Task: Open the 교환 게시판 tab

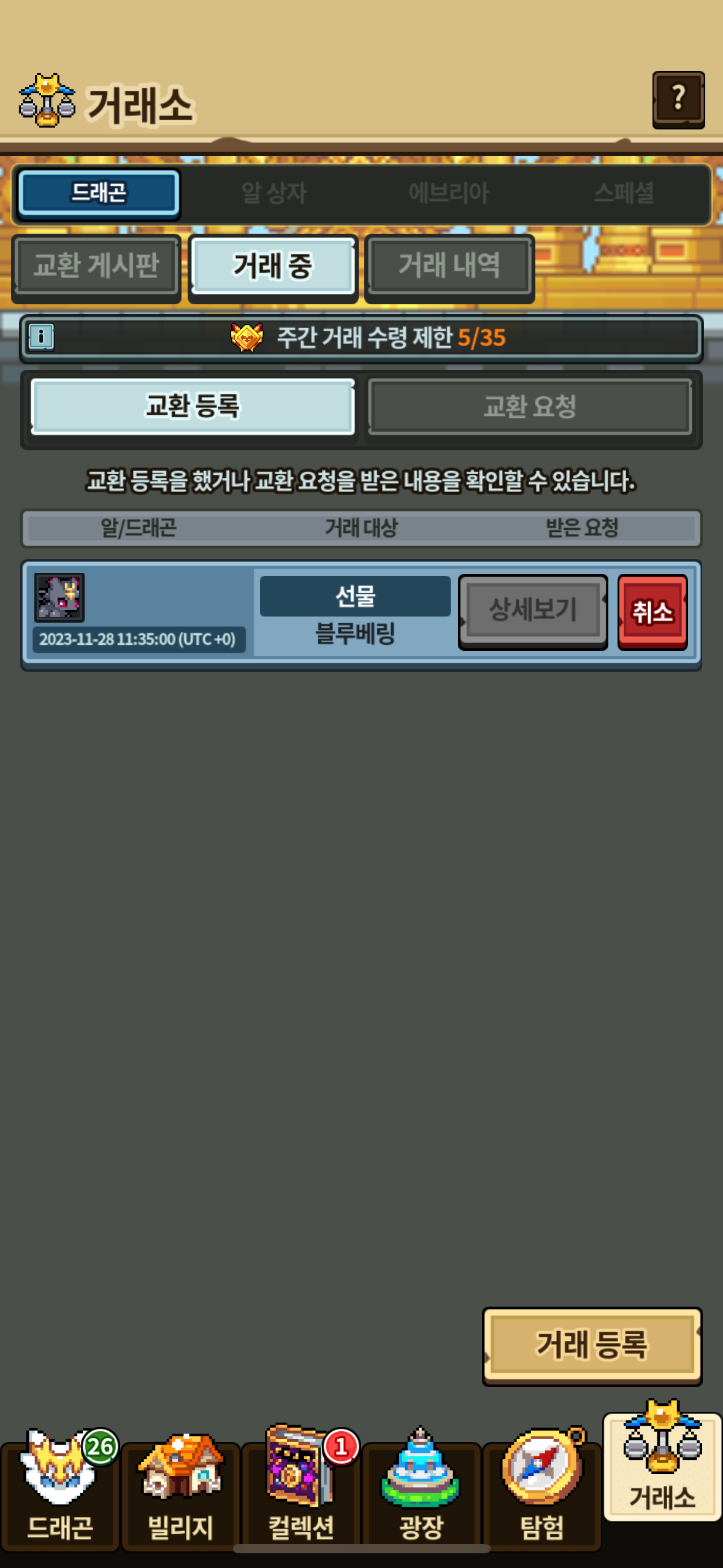Action: tap(96, 266)
